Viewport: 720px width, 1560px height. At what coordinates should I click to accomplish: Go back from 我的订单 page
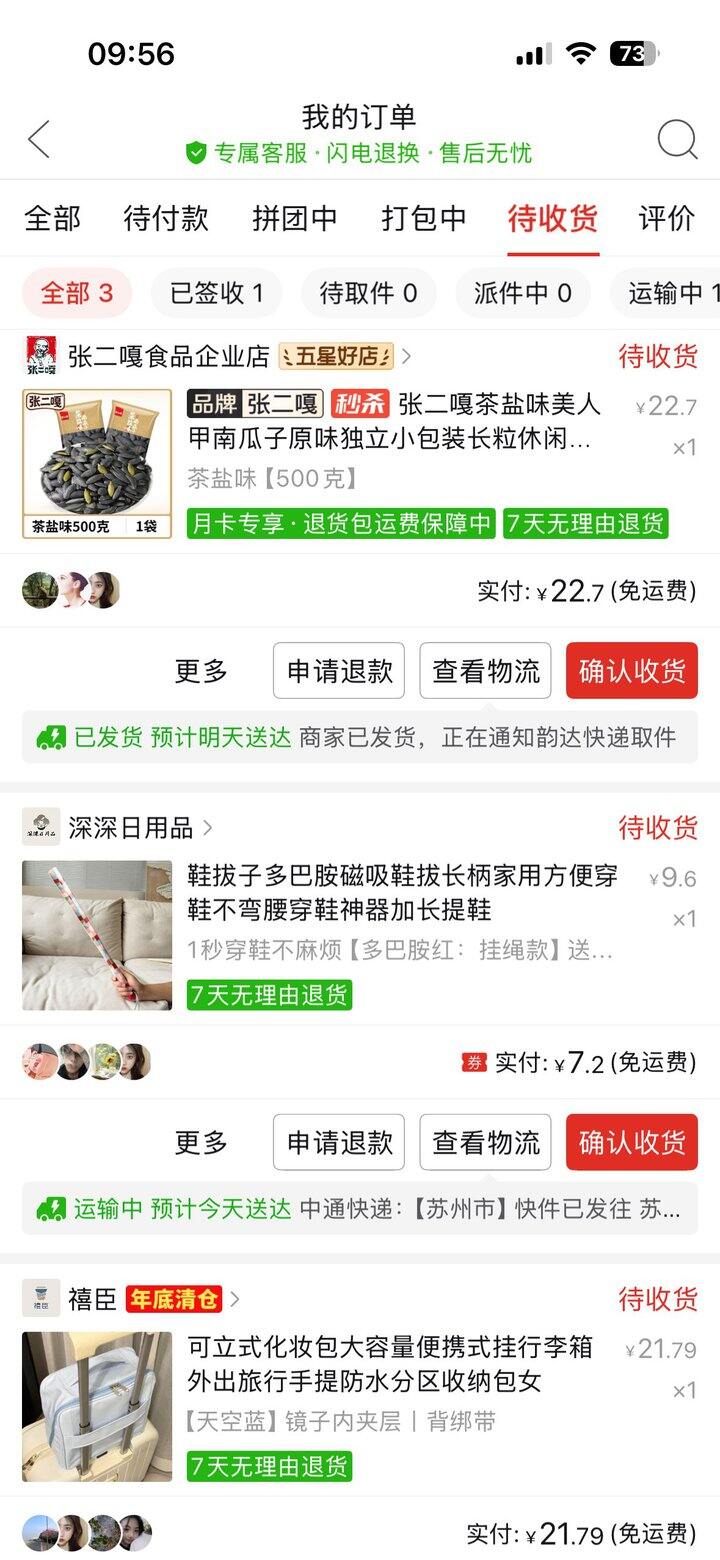40,139
